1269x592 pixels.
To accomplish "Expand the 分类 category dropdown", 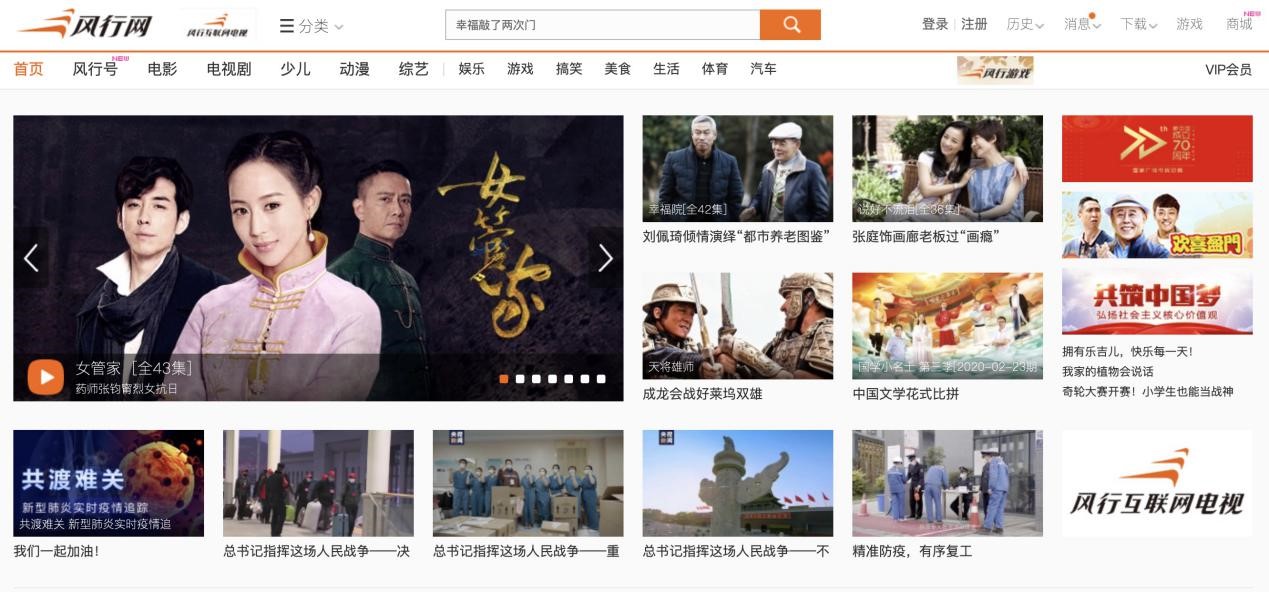I will [x=312, y=26].
